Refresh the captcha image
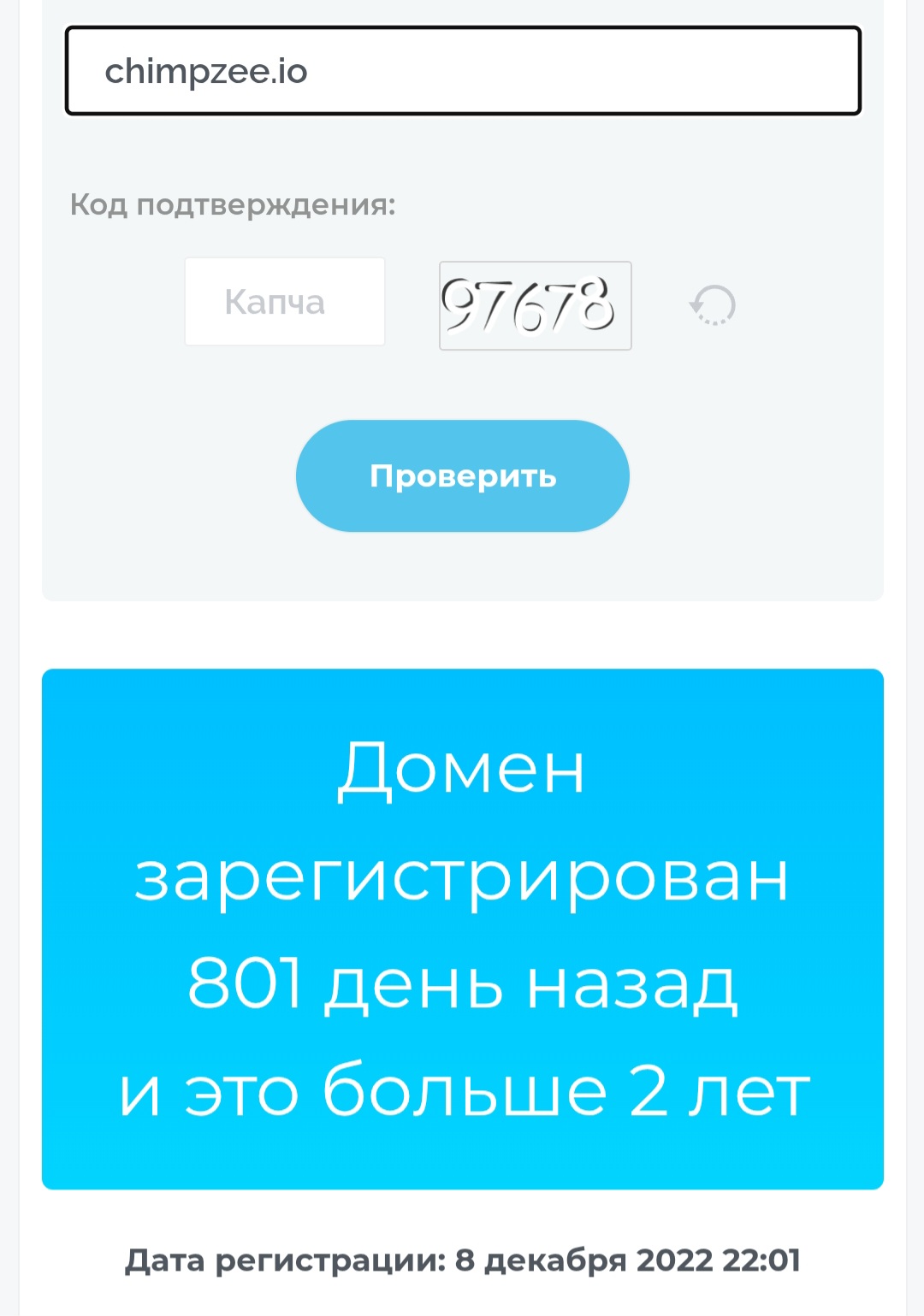The width and height of the screenshot is (924, 1316). 712,304
